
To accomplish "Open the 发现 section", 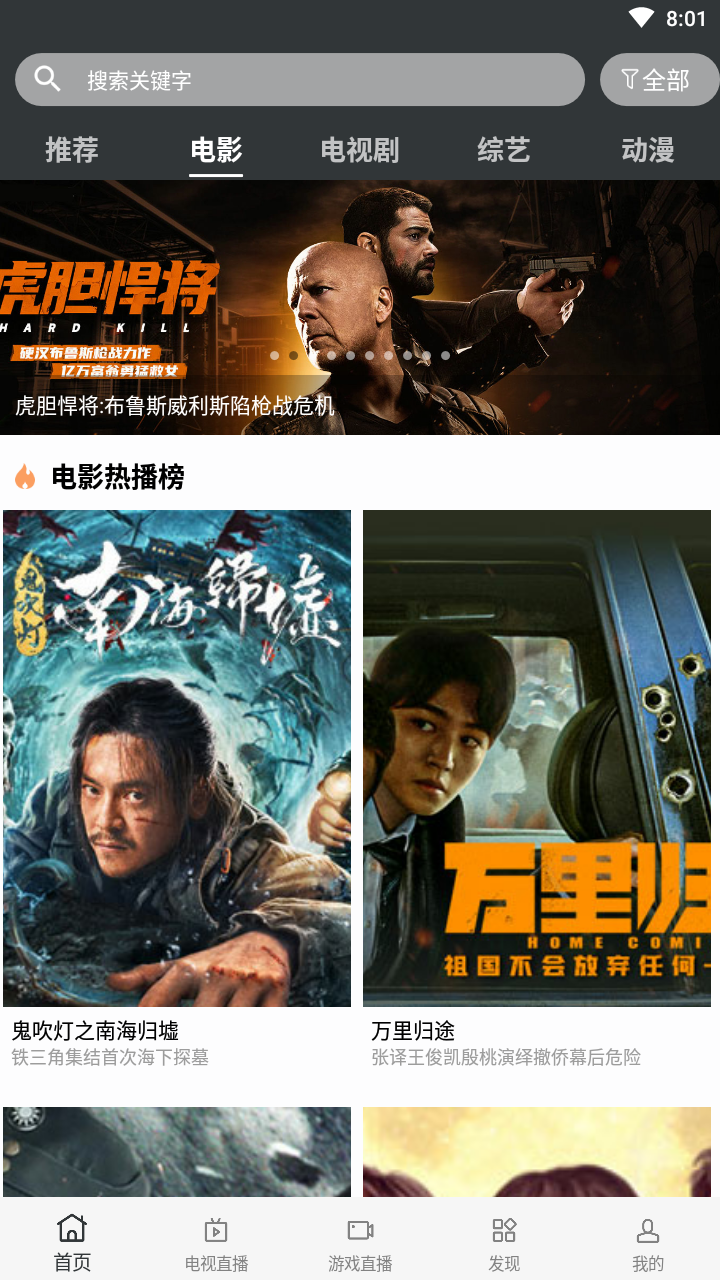I will (504, 1242).
